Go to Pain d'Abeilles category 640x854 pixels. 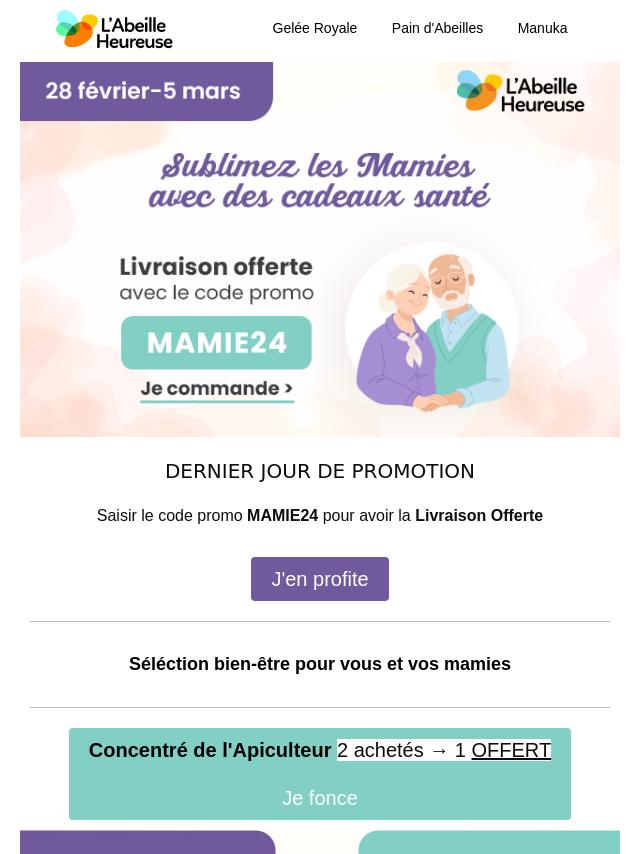pos(437,28)
